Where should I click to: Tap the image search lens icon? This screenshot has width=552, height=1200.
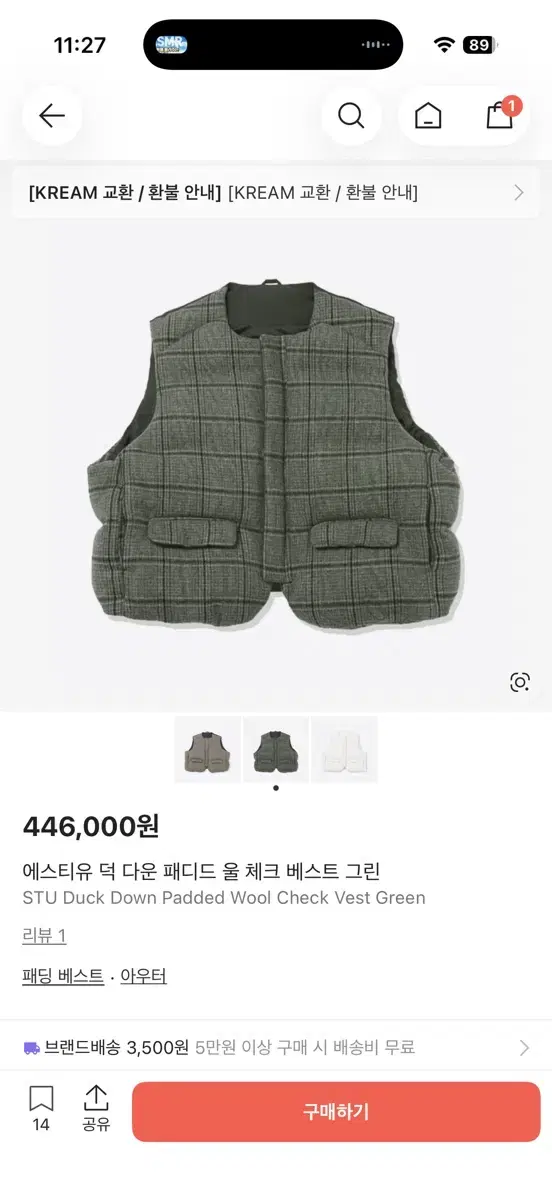pyautogui.click(x=519, y=682)
